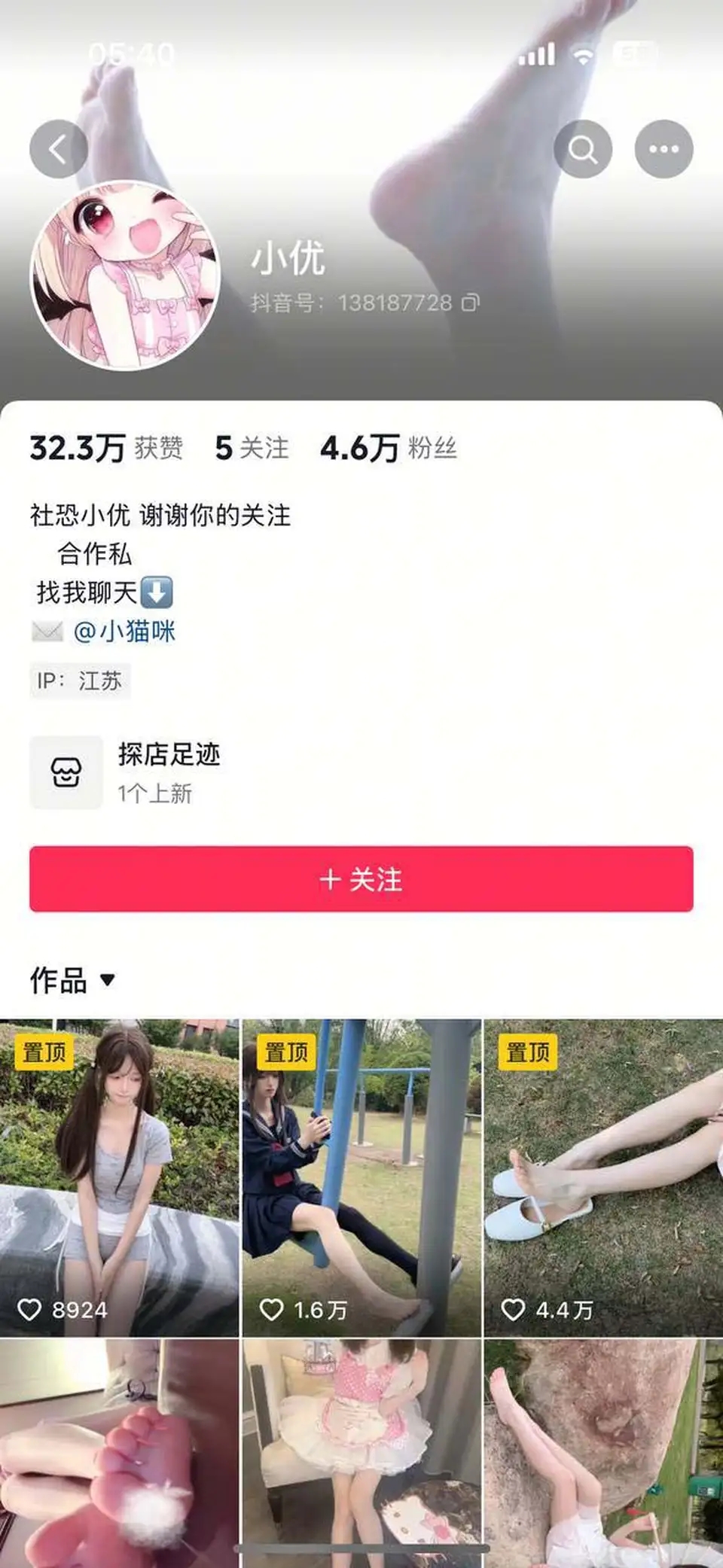Open 小优's profile avatar
This screenshot has height=1568, width=723.
pos(125,276)
